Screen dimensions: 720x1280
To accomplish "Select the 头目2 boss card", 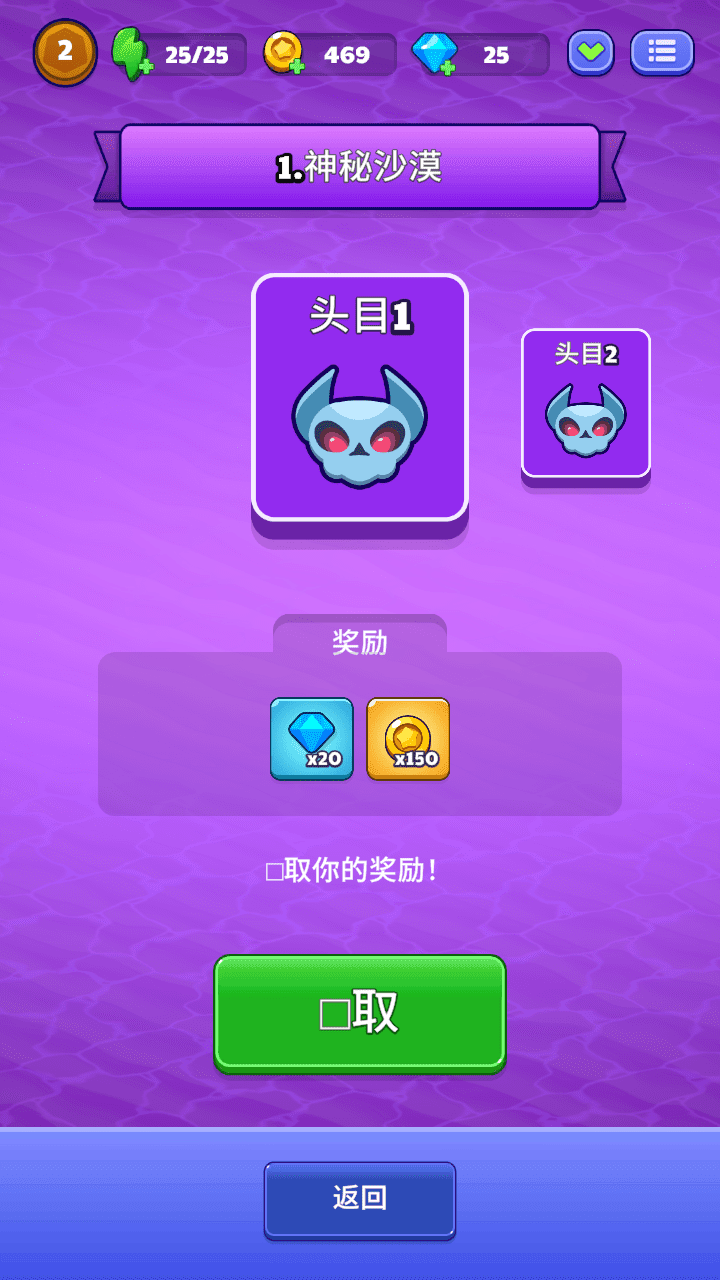I will click(x=586, y=403).
